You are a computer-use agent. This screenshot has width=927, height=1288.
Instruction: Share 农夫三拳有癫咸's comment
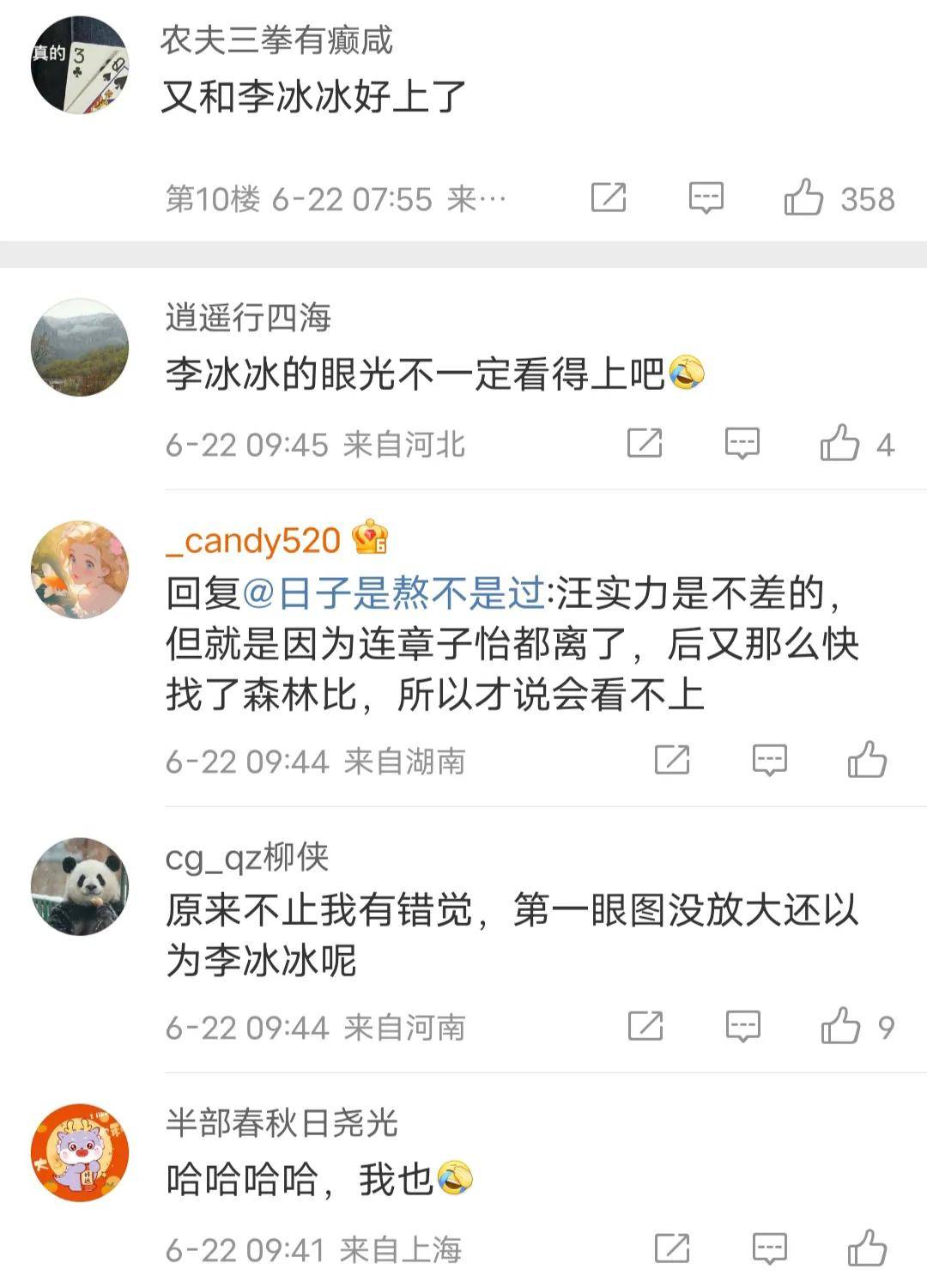coord(609,198)
